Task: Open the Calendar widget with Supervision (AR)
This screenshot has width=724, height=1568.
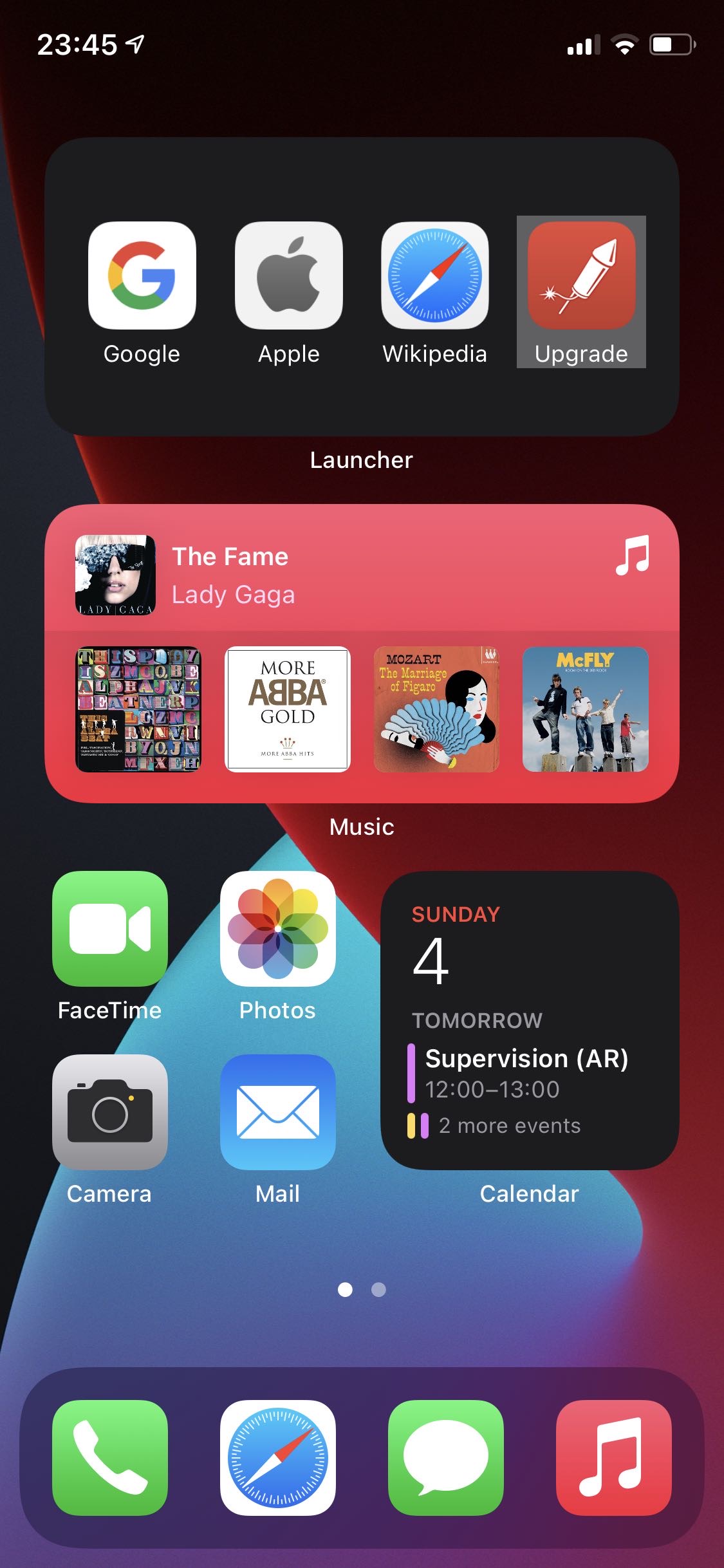Action: 530,1020
